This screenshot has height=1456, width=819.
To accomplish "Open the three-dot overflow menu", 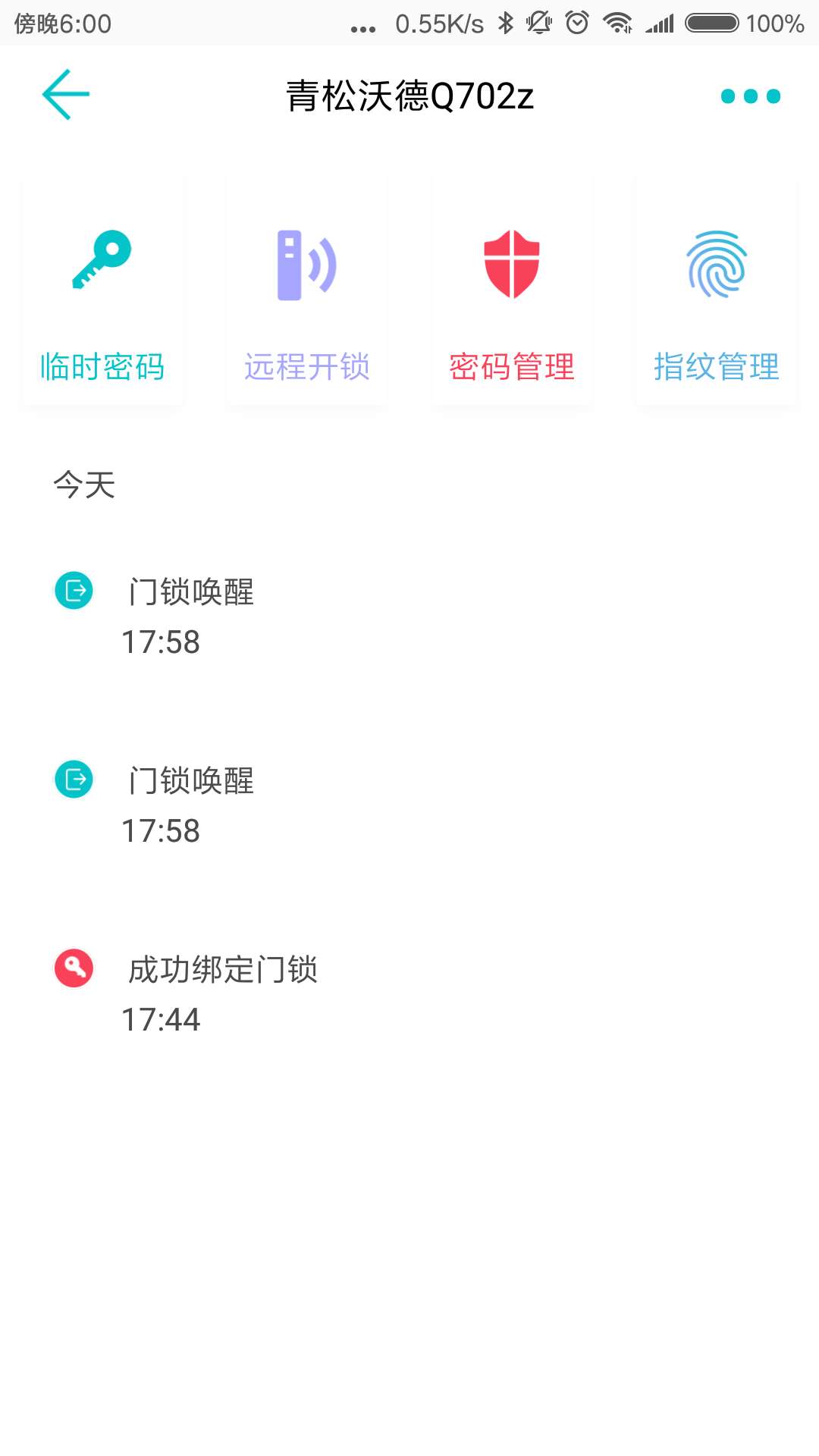I will pyautogui.click(x=749, y=96).
